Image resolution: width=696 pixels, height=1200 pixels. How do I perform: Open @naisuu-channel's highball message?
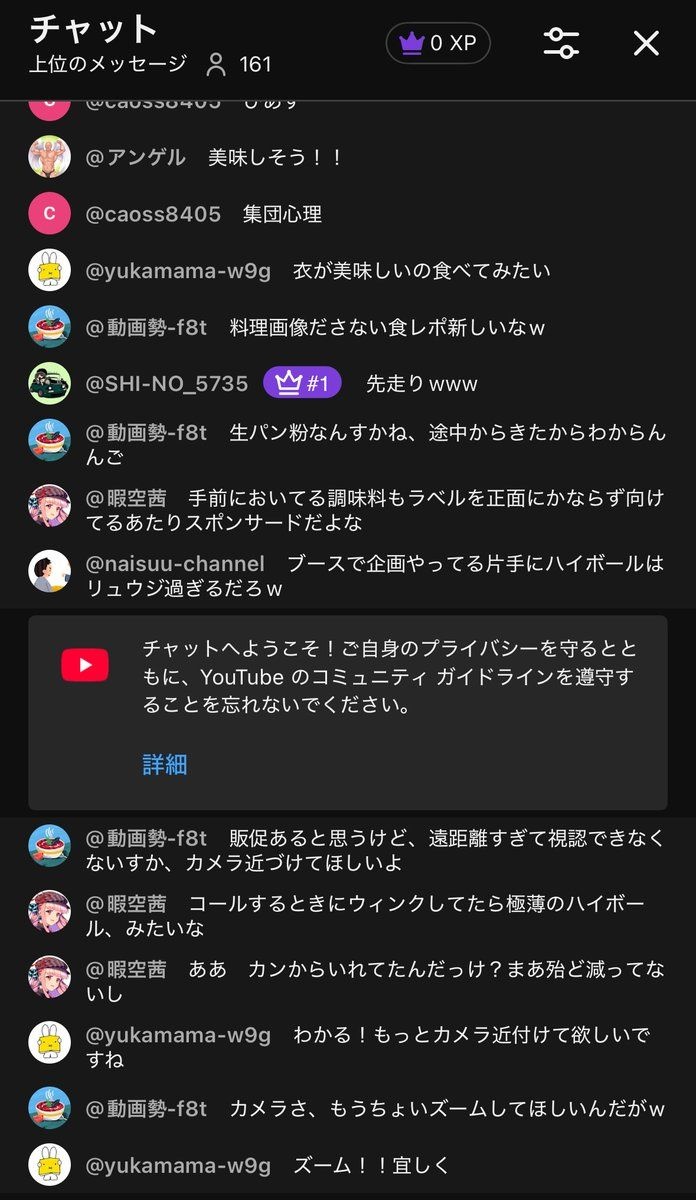(348, 576)
